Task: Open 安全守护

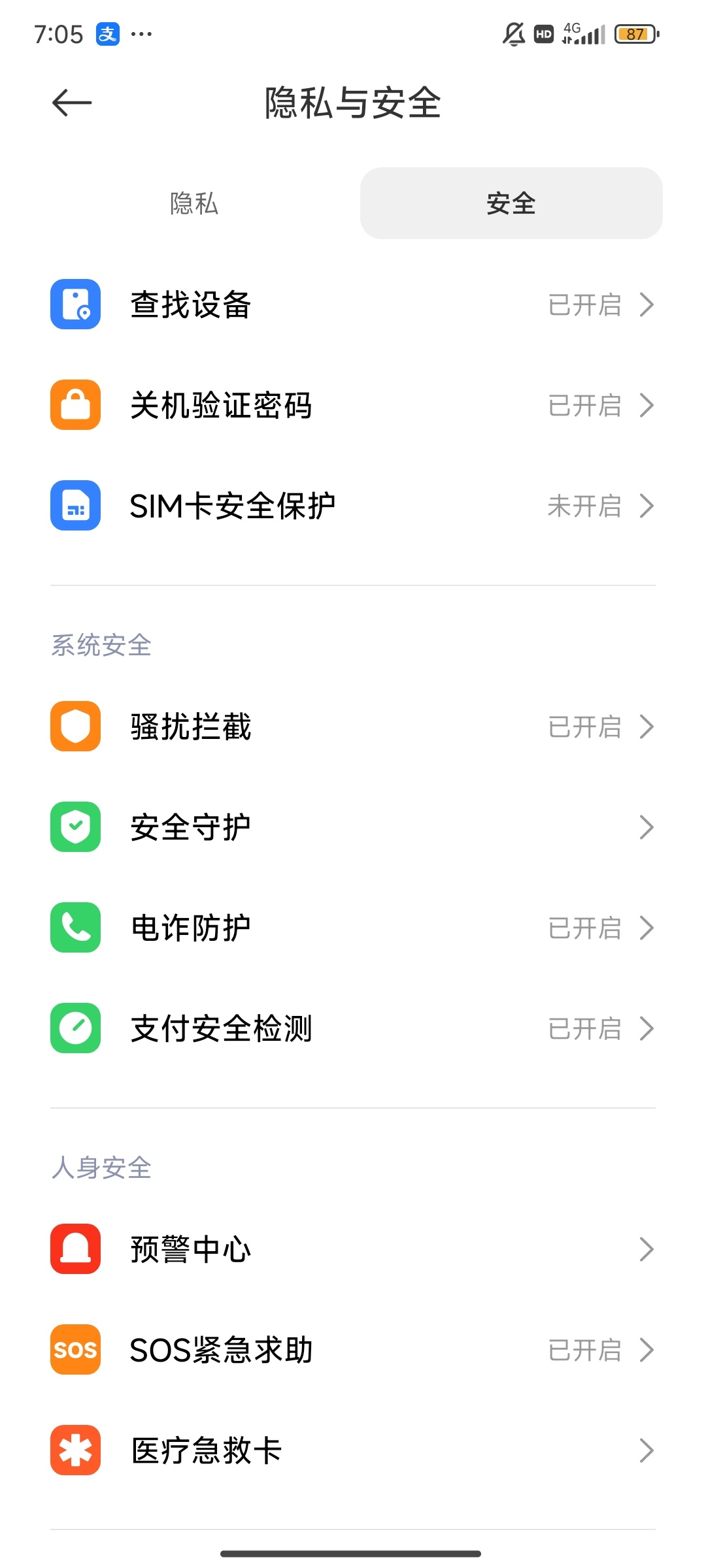Action: tap(353, 827)
